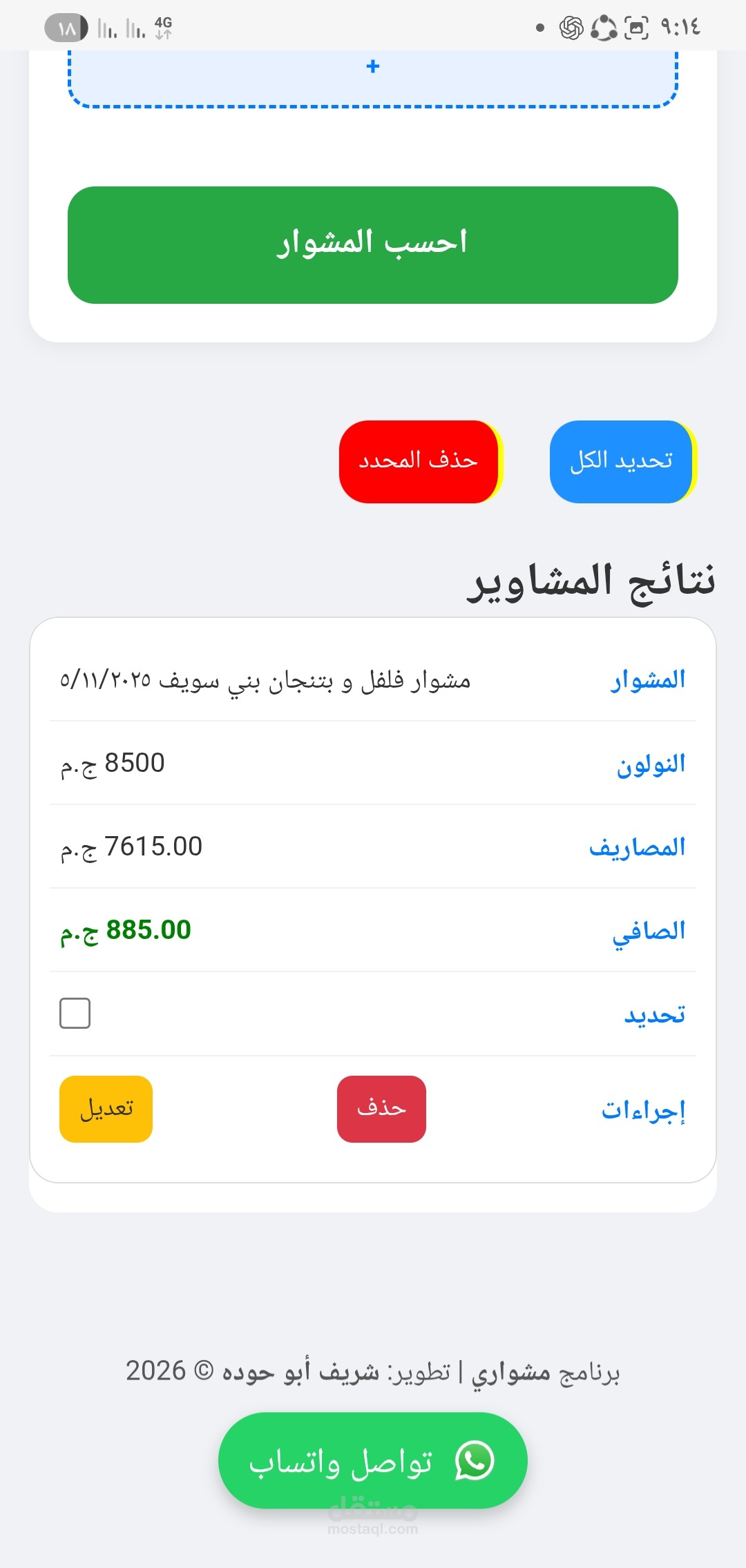The image size is (746, 1568).
Task: Delete selected trips via حذف المحدد
Action: 419,461
